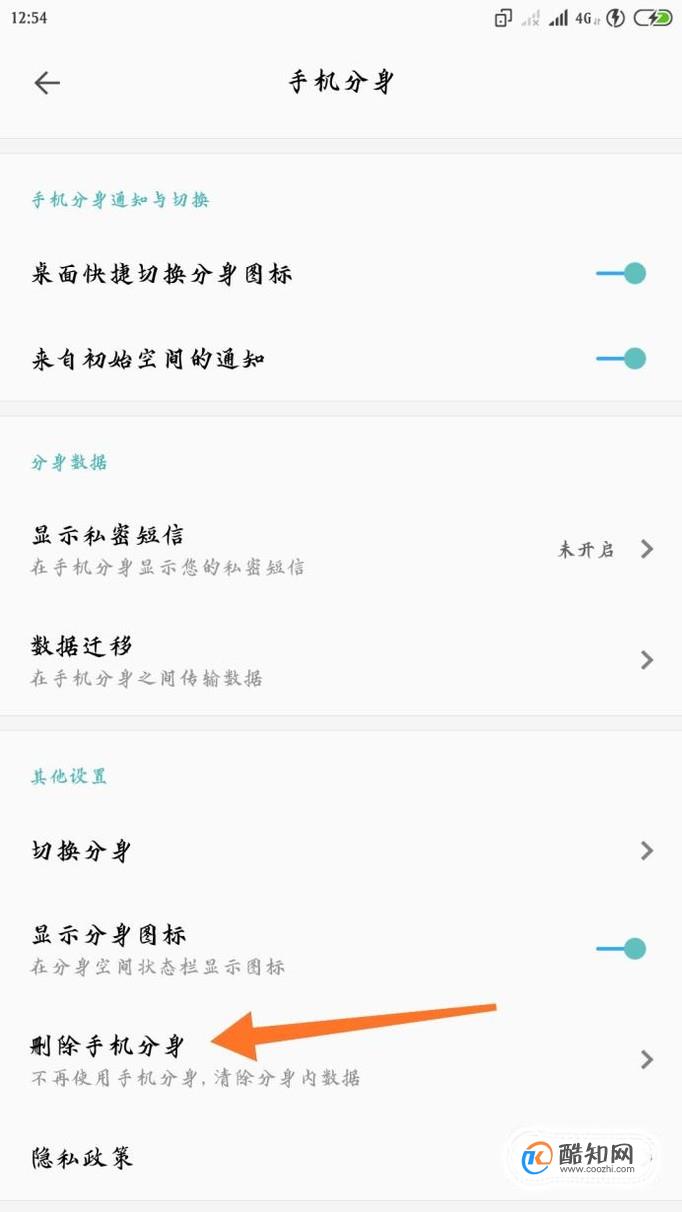Toggle 桌面快捷切换分身图标 switch
This screenshot has width=682, height=1212.
click(x=621, y=273)
